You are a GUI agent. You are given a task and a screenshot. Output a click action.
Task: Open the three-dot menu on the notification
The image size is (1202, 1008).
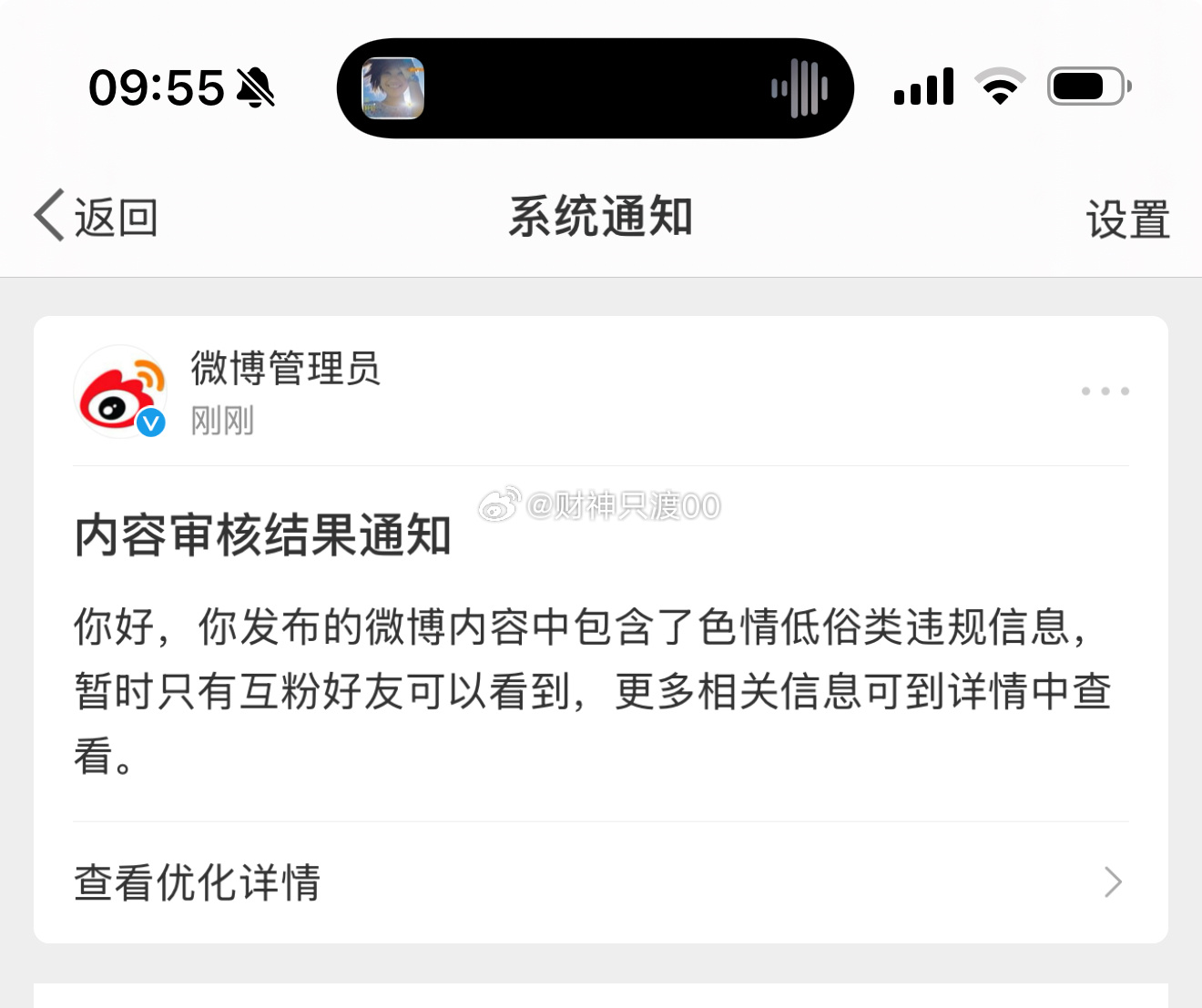click(x=1105, y=392)
